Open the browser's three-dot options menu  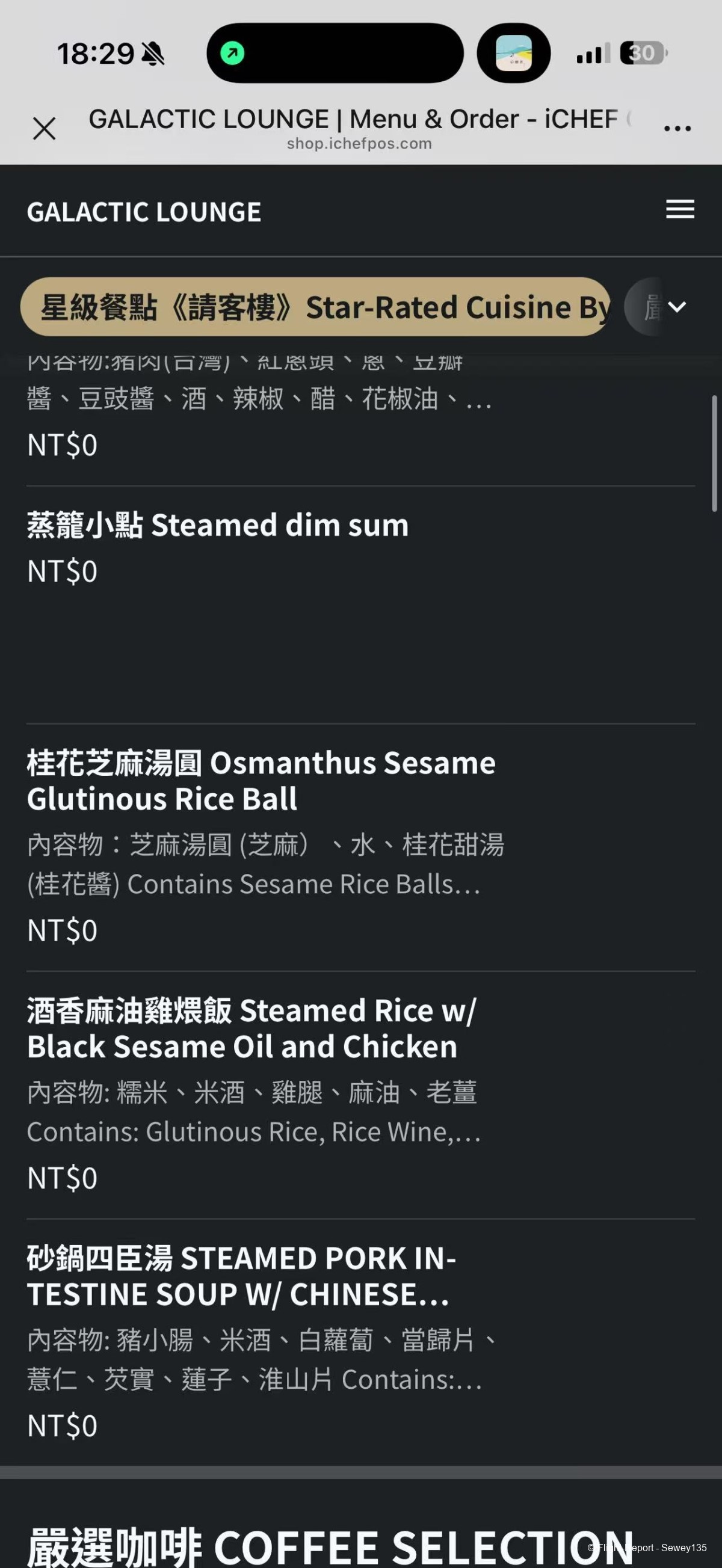(677, 128)
